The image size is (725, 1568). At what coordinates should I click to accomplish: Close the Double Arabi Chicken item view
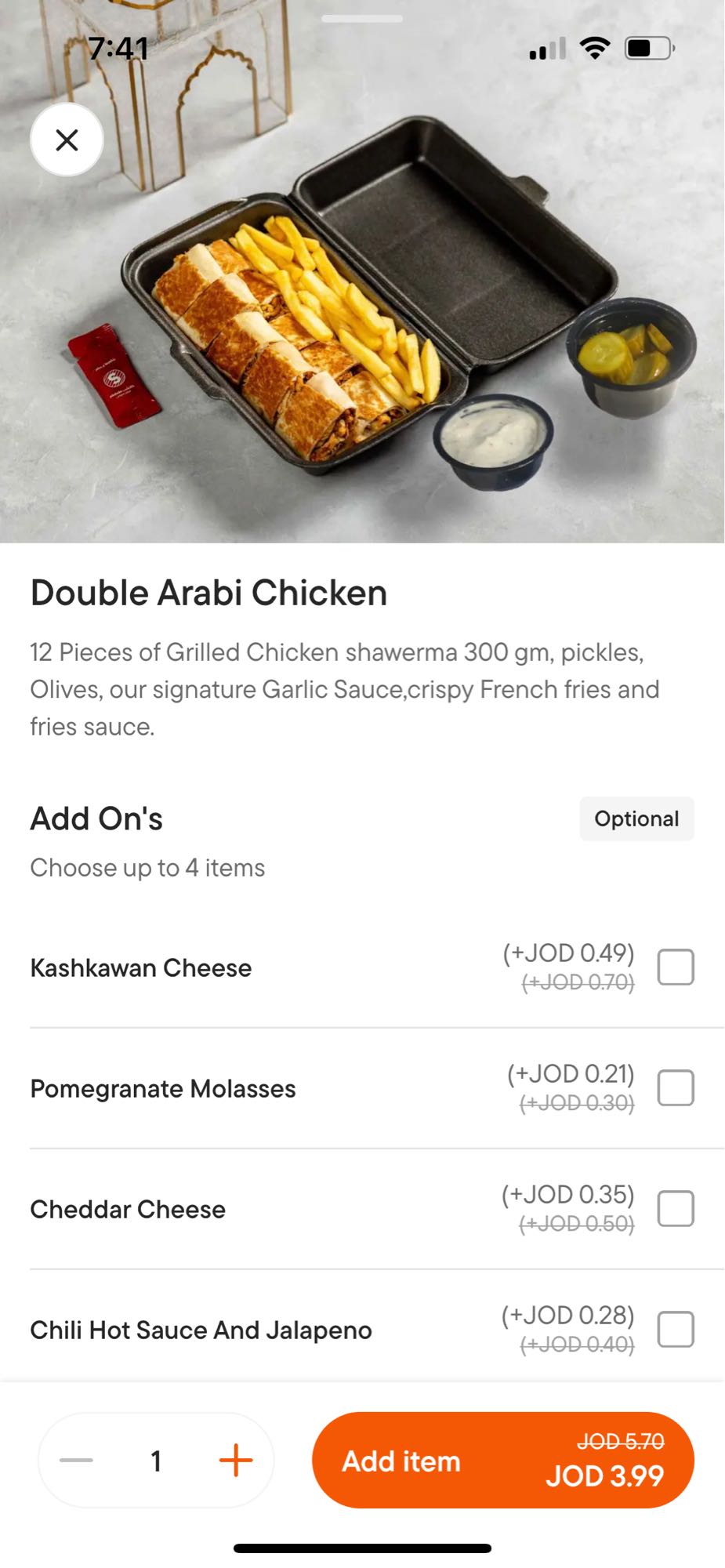pos(67,140)
